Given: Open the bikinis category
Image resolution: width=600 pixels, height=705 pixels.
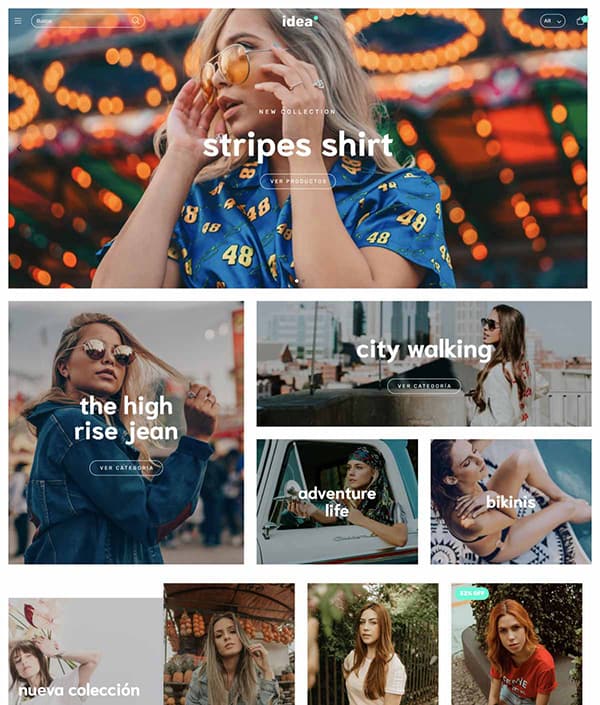Looking at the screenshot, I should pos(510,501).
